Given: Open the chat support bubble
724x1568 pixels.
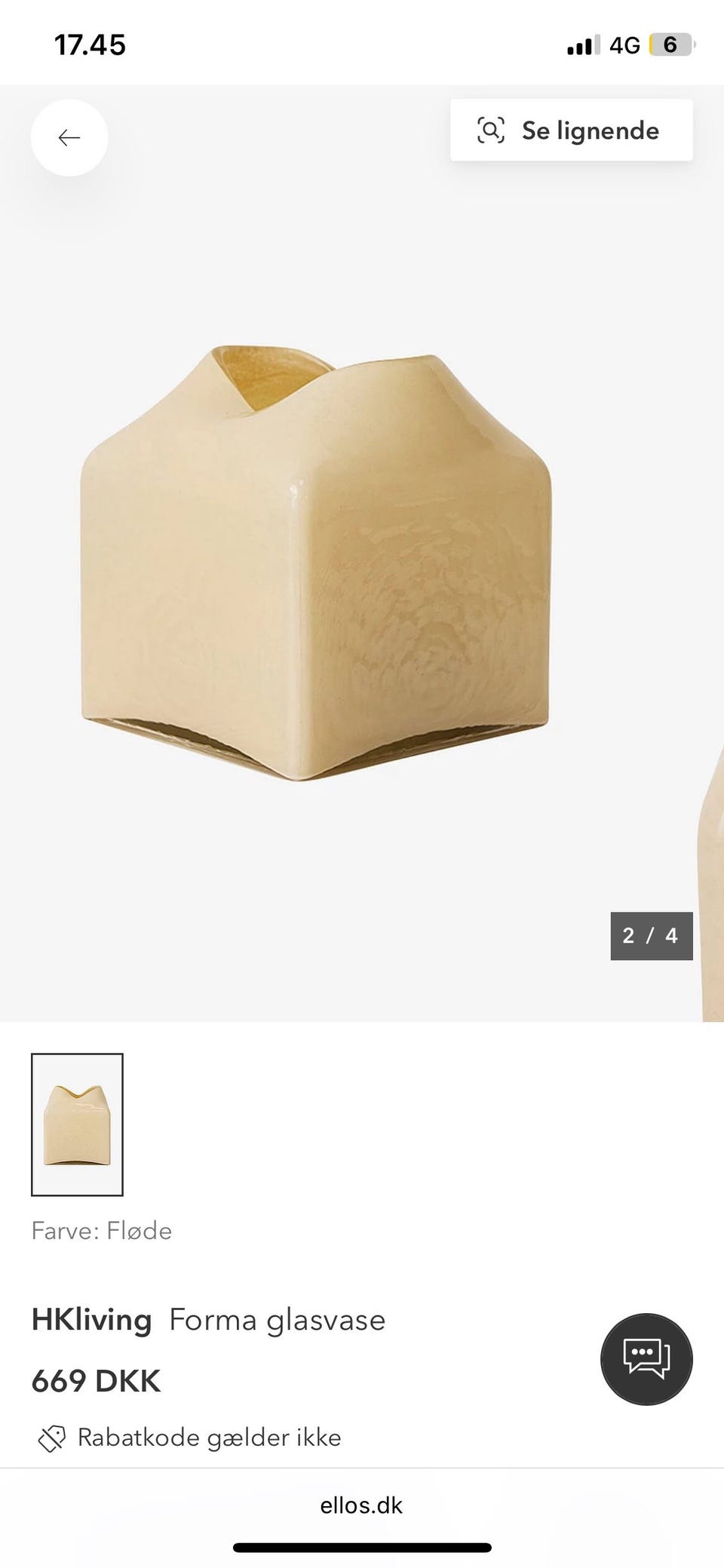Looking at the screenshot, I should pos(646,1359).
